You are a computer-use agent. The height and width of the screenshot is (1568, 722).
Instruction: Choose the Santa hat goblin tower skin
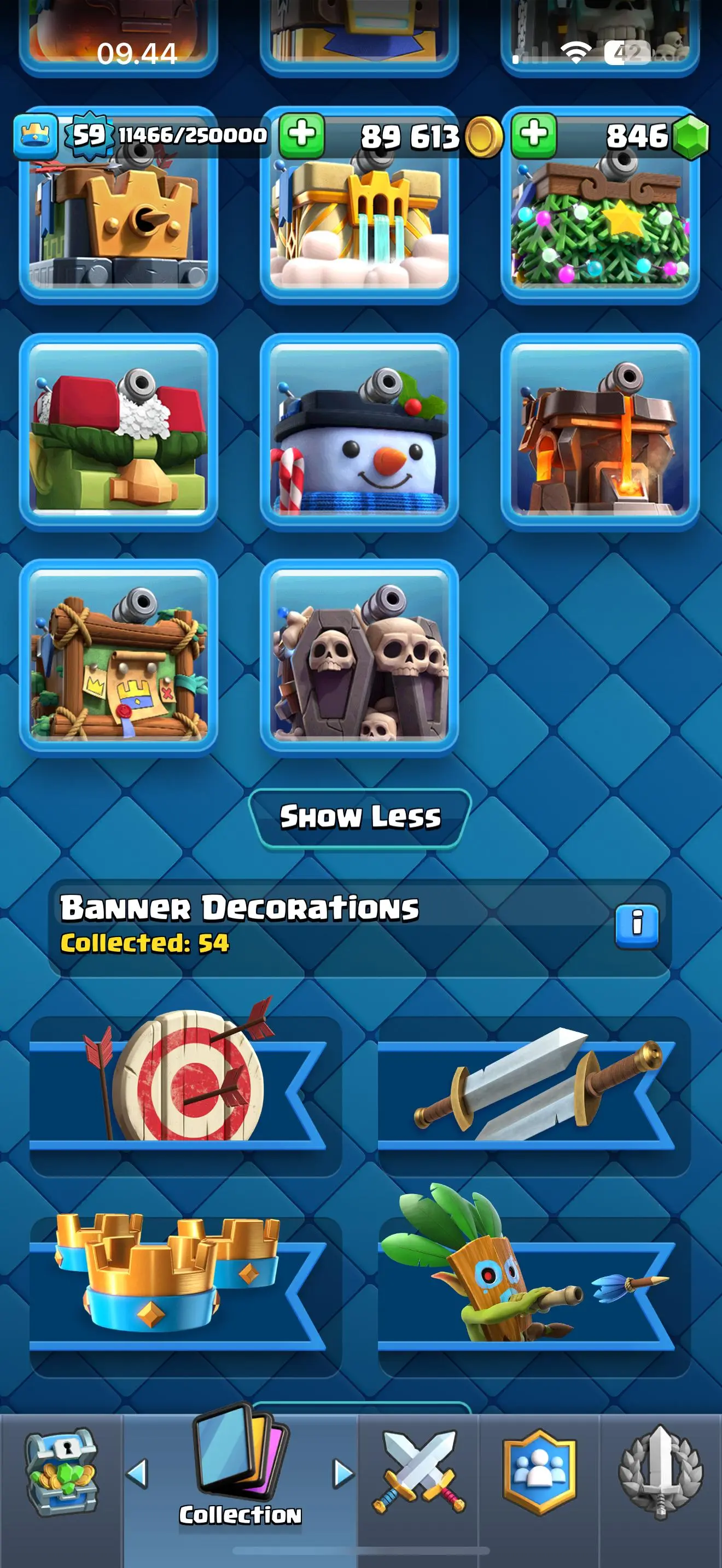(119, 432)
